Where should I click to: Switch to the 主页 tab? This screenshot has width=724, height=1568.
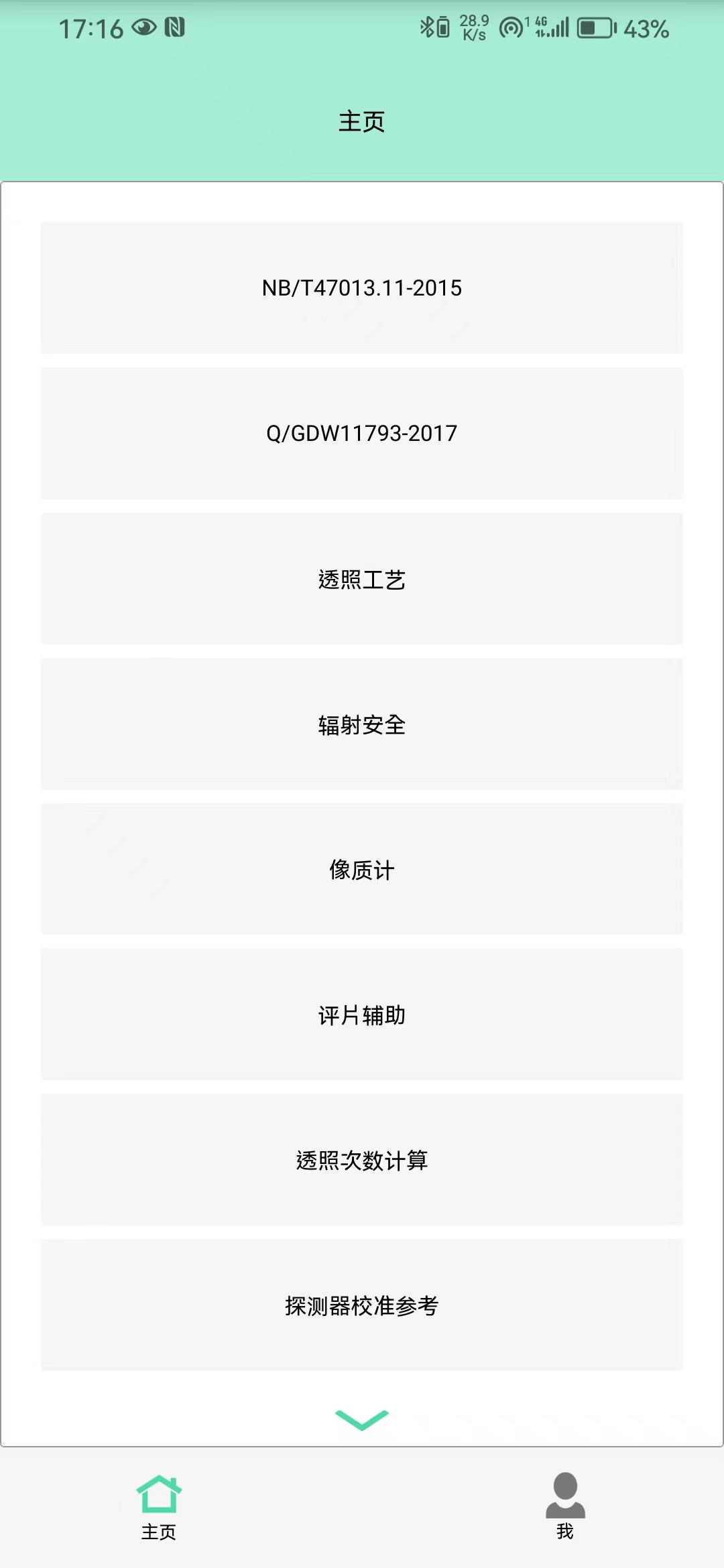(x=159, y=1508)
